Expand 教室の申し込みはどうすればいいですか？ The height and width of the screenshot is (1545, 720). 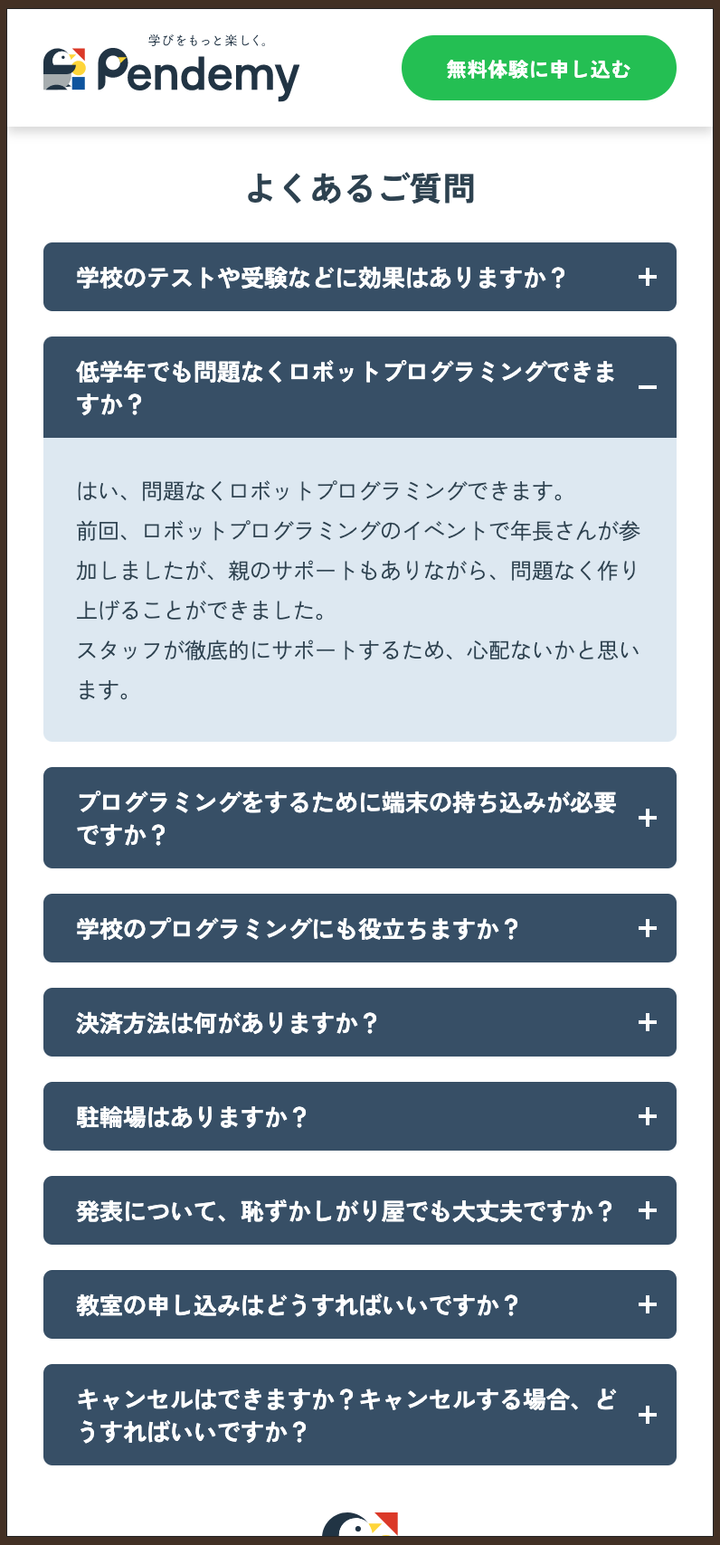[x=360, y=1304]
